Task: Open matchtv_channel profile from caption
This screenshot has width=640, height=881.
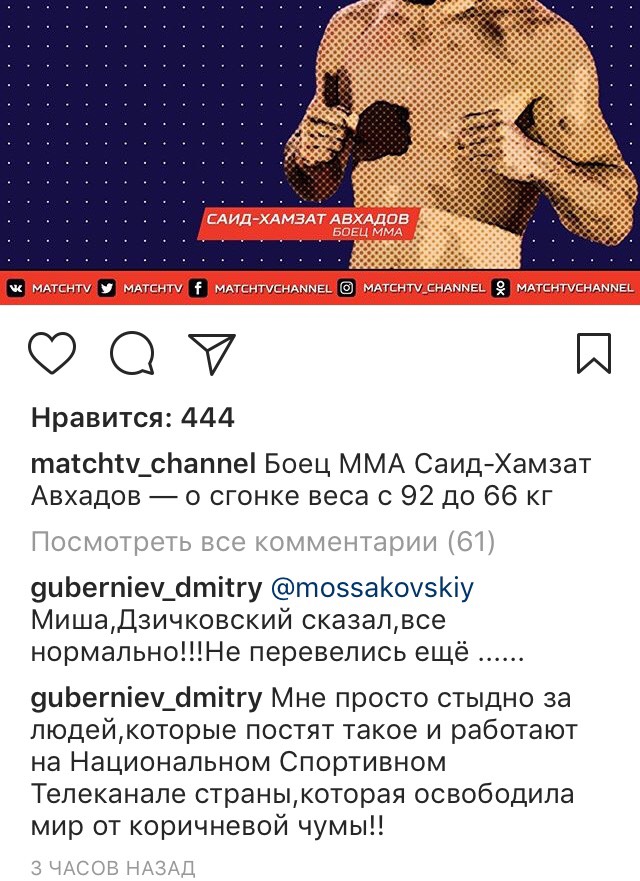Action: [143, 465]
